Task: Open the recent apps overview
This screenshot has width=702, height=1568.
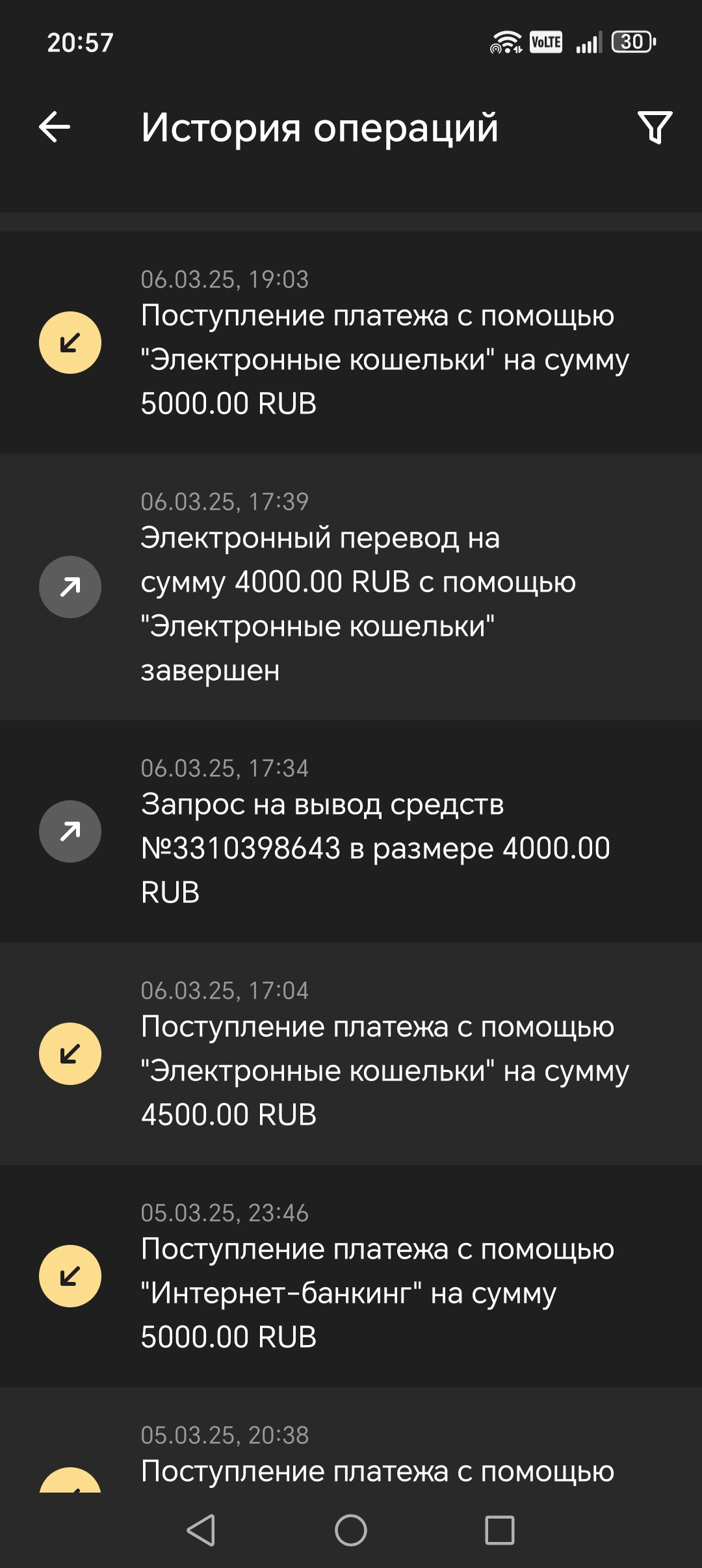Action: [x=500, y=1530]
